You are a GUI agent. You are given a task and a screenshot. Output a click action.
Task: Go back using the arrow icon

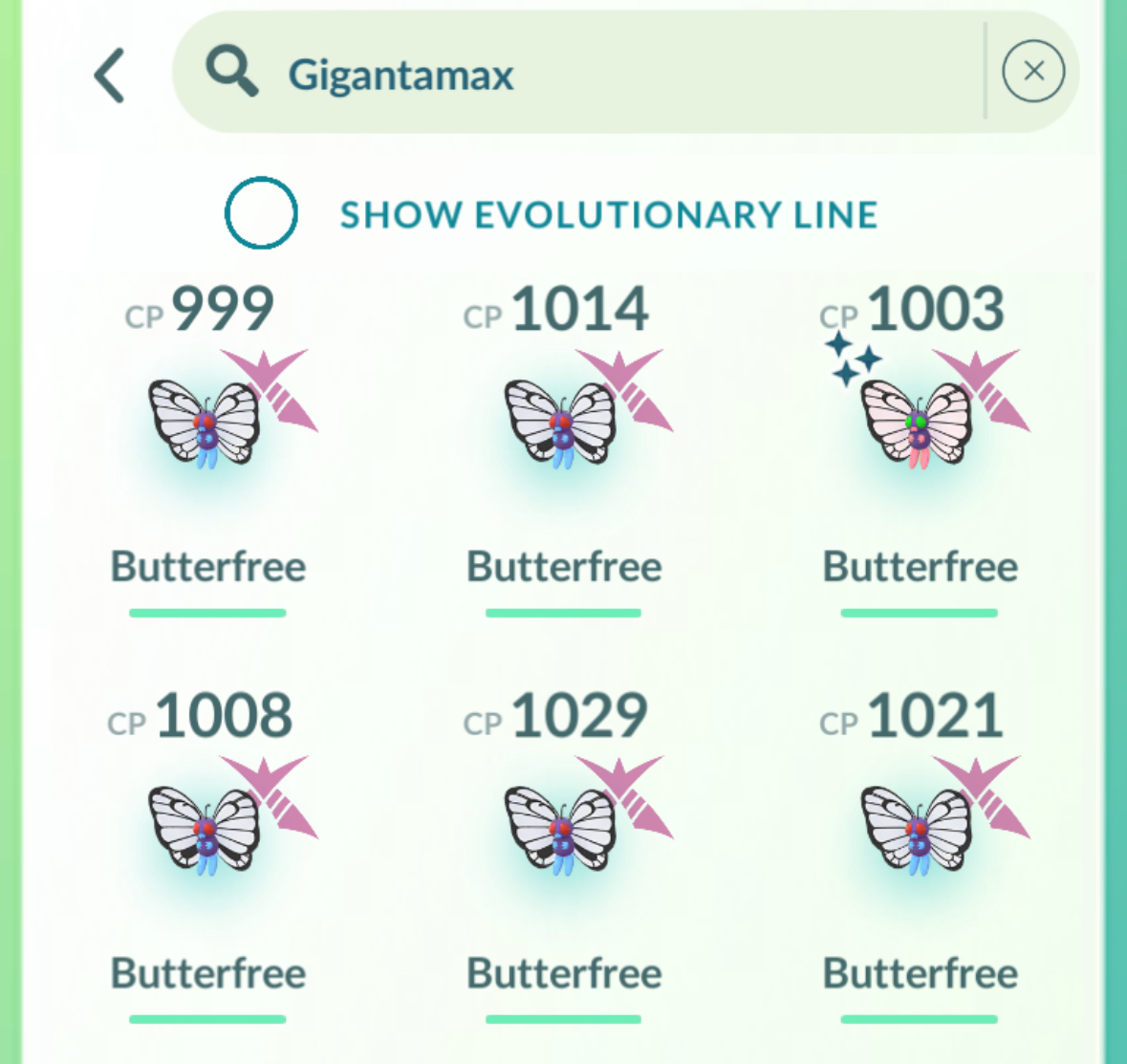pyautogui.click(x=110, y=76)
